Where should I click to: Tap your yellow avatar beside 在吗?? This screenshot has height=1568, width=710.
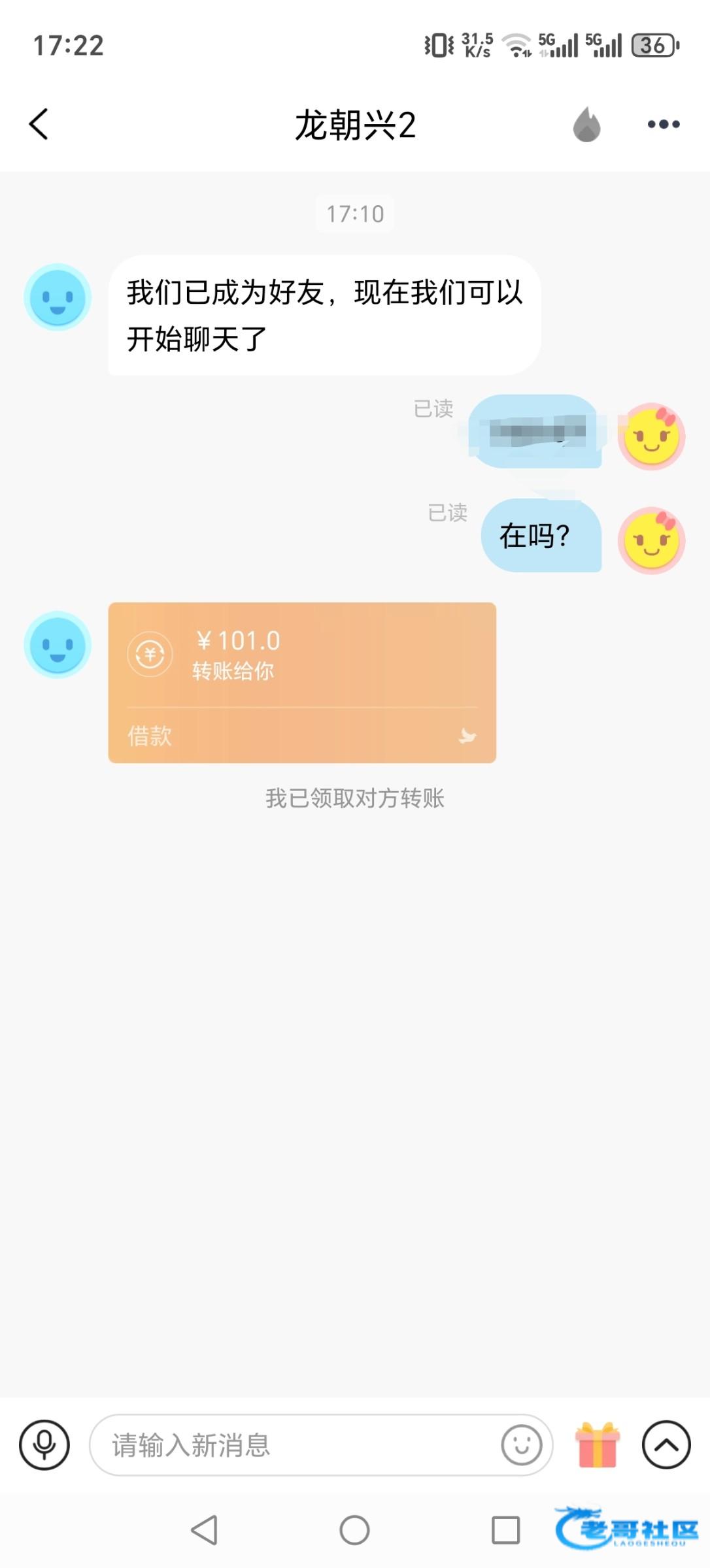(651, 541)
